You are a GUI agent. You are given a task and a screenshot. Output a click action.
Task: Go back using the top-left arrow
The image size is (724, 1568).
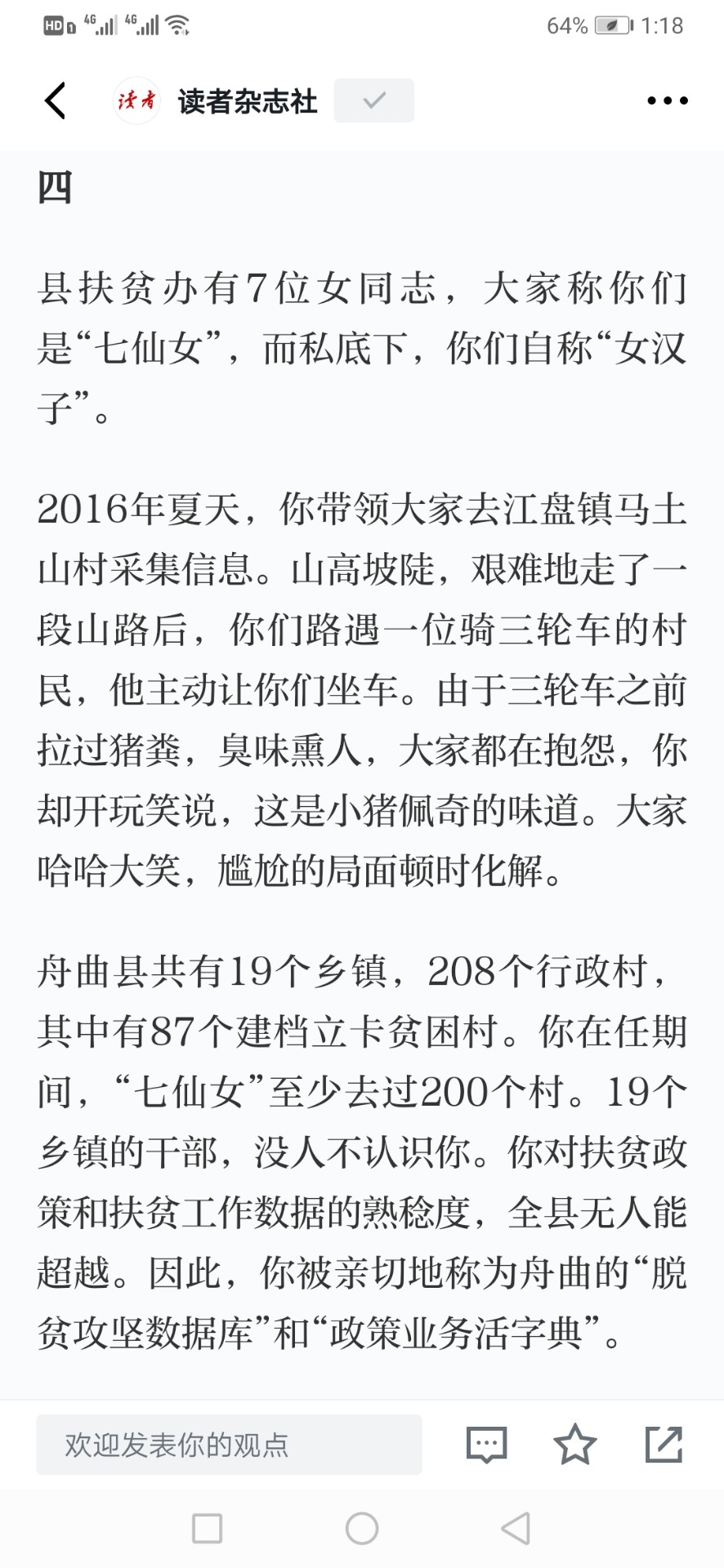click(55, 100)
